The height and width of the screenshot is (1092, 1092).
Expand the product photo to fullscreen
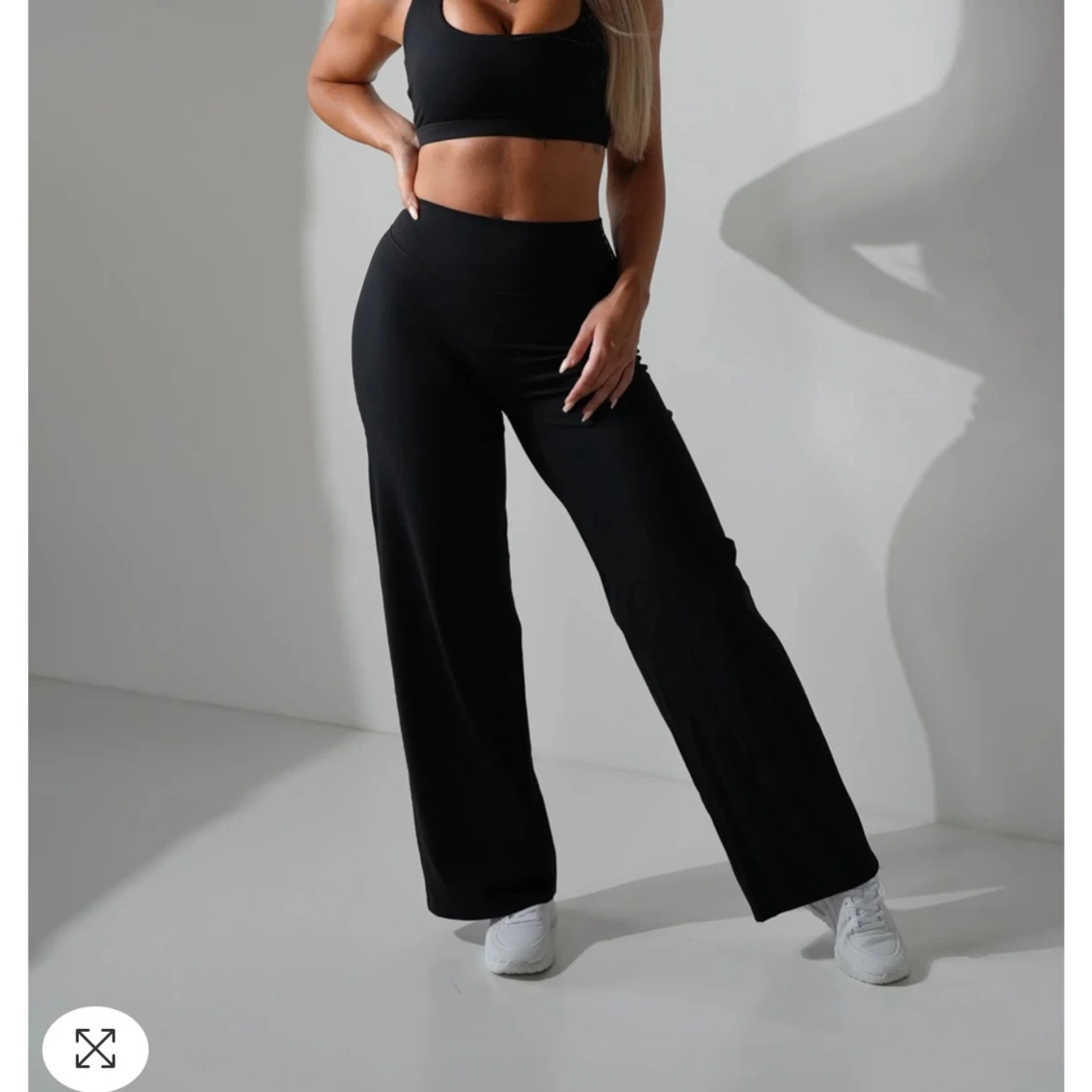pos(95,1047)
